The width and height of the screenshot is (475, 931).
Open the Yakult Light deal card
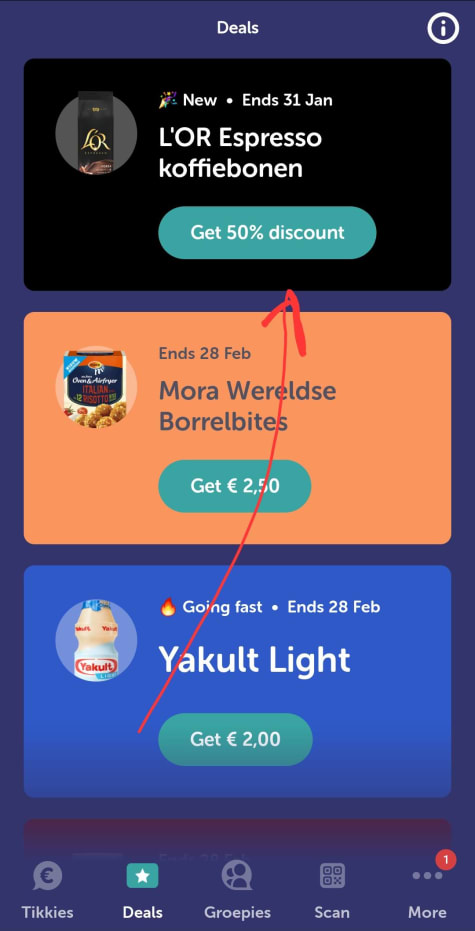tap(238, 682)
